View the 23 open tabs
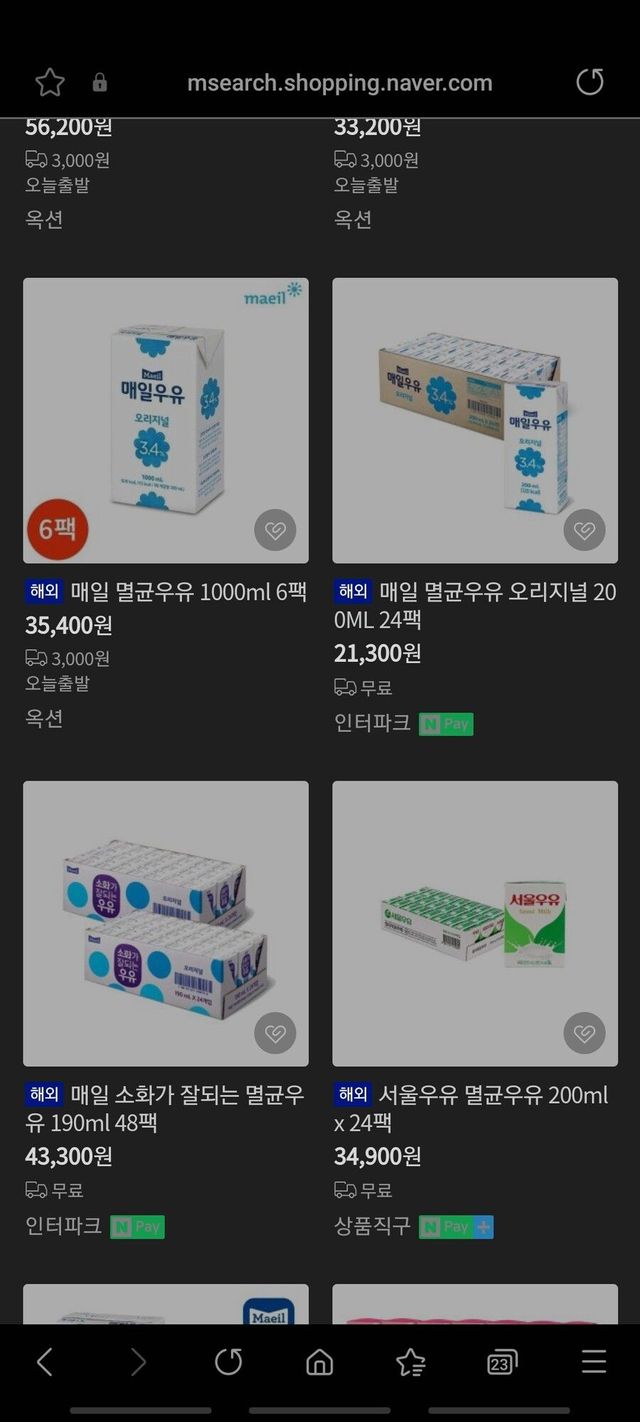Screen dimensions: 640x1422 [501, 1362]
